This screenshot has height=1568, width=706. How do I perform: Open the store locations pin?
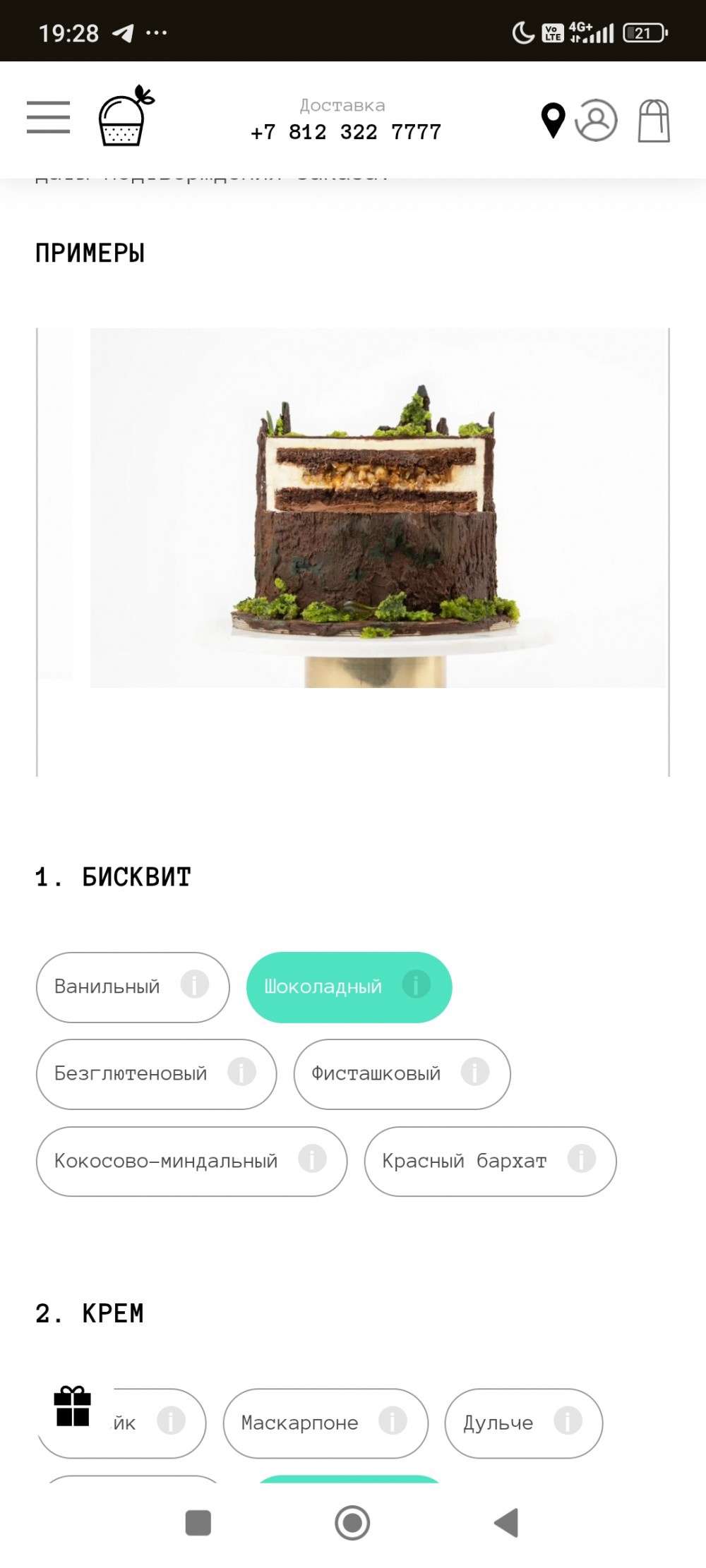coord(553,120)
